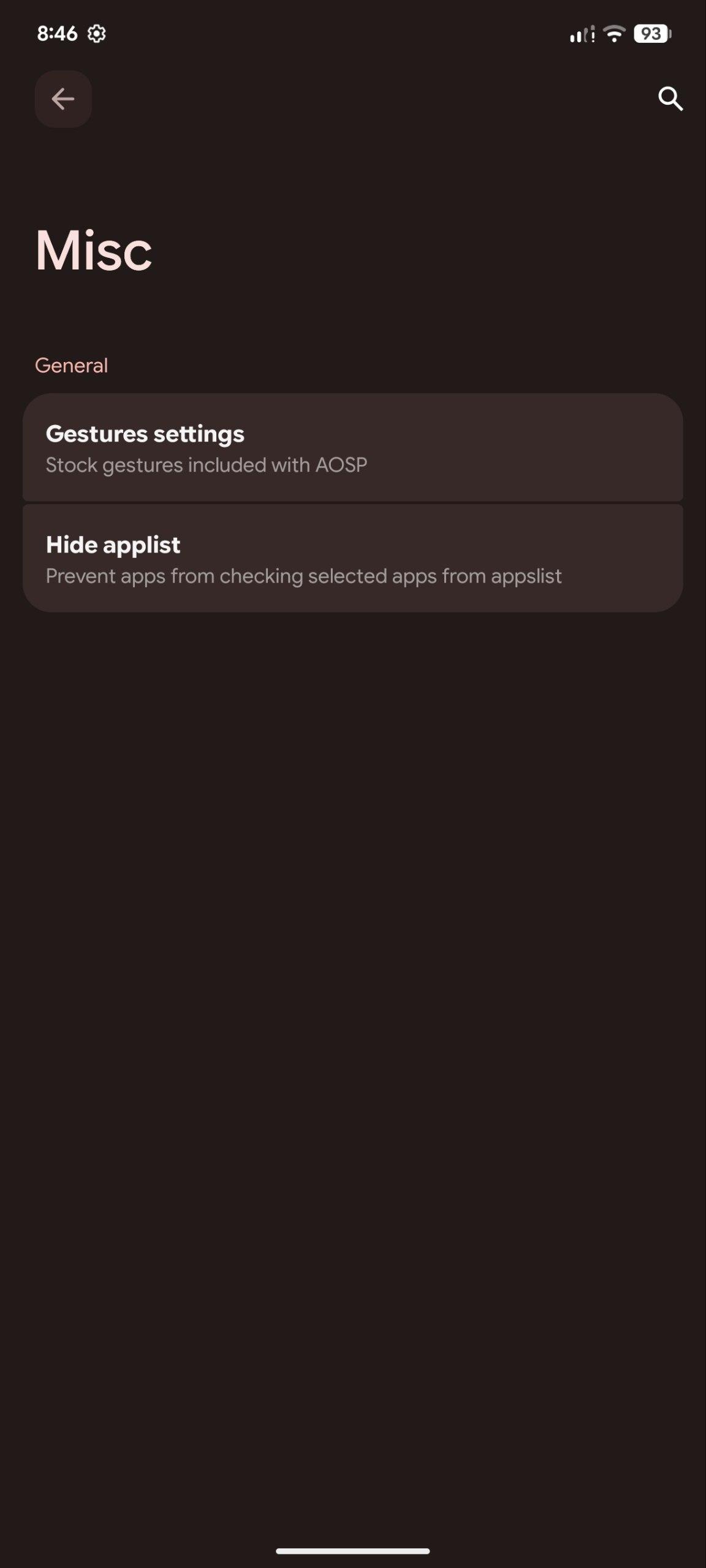Go back using the arrow button
The height and width of the screenshot is (1568, 706).
coord(63,99)
